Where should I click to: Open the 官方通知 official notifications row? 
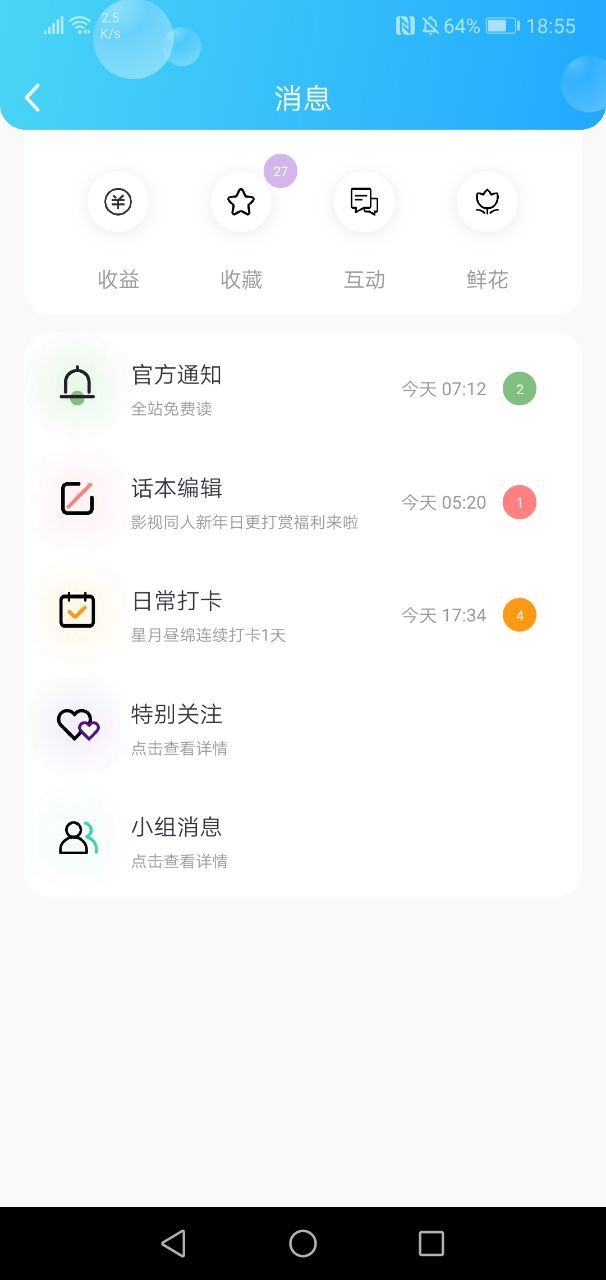point(303,388)
